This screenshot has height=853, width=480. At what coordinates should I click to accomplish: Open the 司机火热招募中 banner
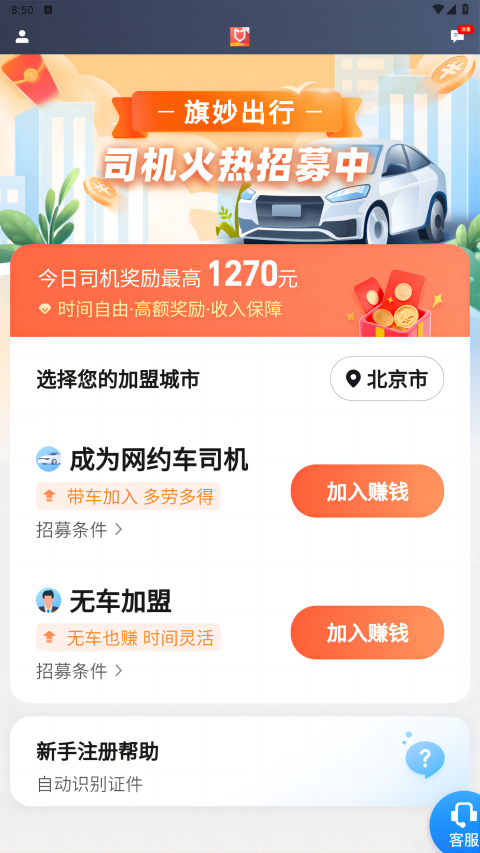240,149
